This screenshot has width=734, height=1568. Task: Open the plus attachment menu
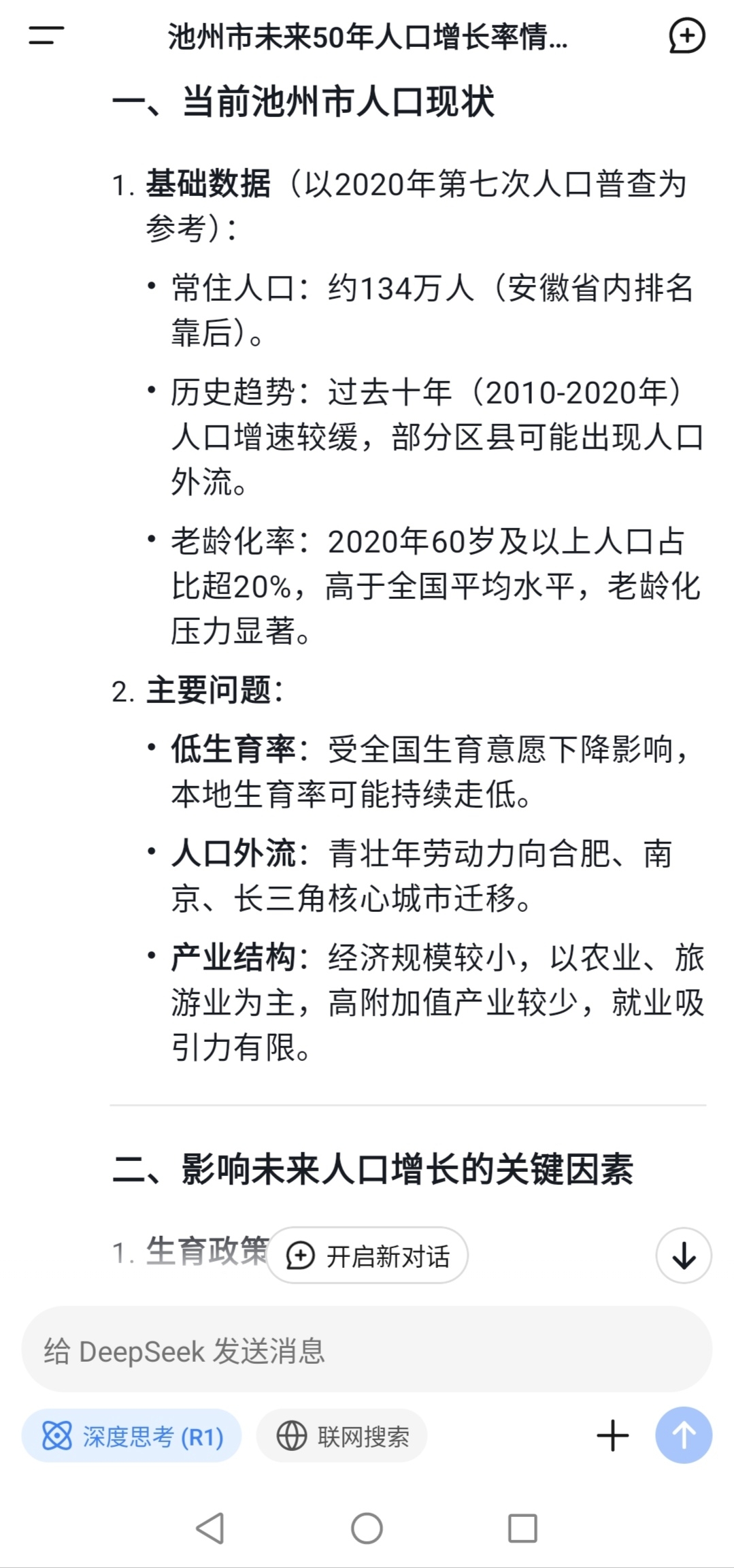pos(612,1436)
